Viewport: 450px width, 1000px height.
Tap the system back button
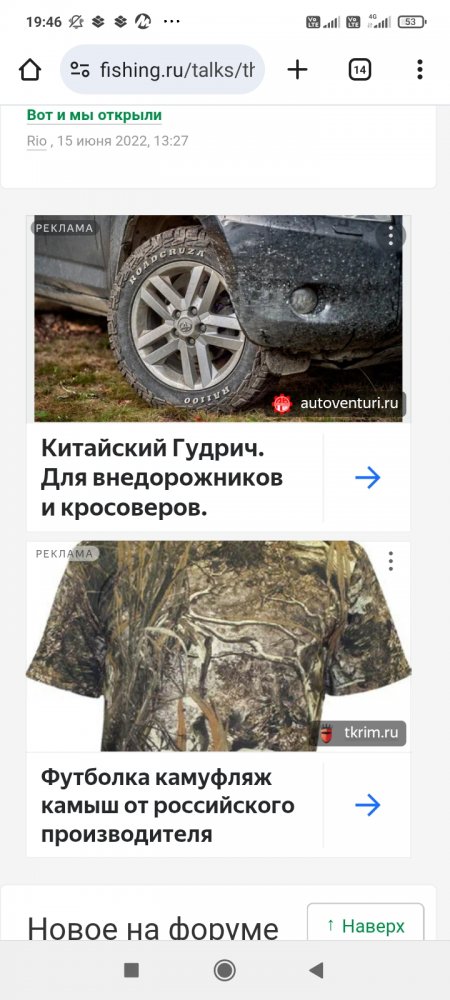(x=316, y=971)
